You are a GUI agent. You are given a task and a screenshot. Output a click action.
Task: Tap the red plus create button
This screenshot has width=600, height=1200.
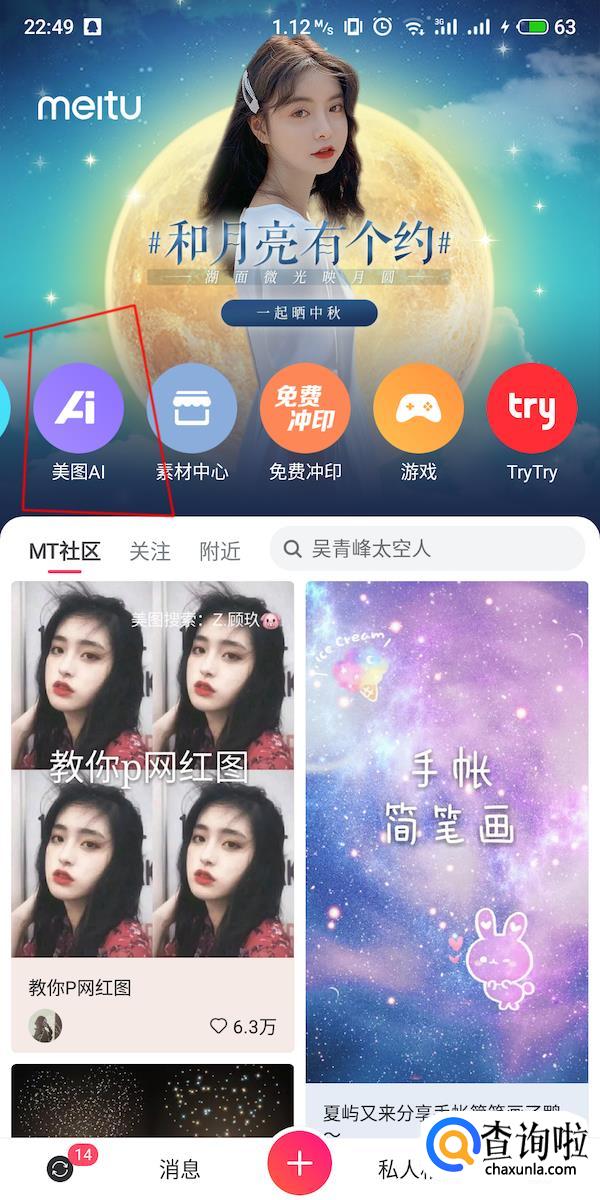[300, 1164]
